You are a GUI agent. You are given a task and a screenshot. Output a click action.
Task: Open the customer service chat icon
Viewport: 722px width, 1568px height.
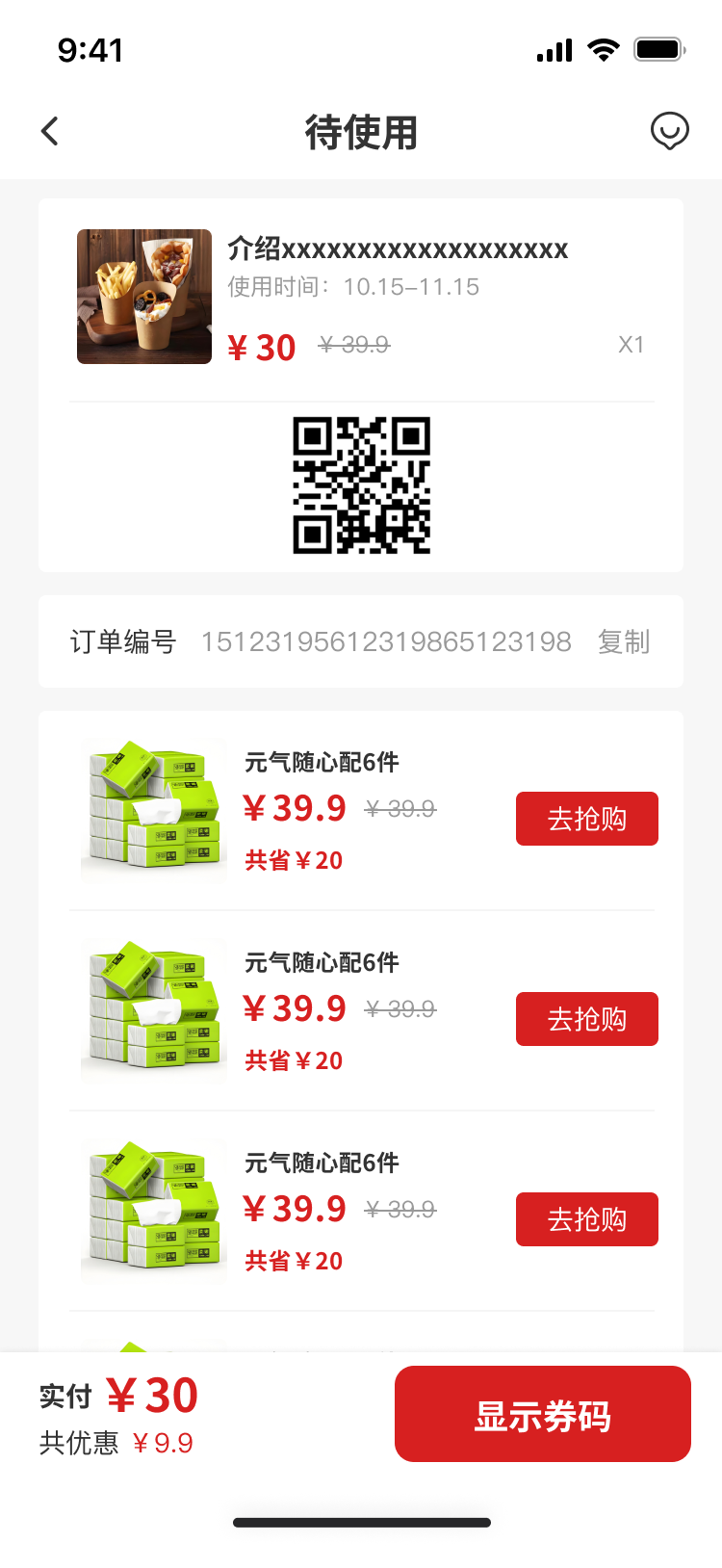[669, 131]
